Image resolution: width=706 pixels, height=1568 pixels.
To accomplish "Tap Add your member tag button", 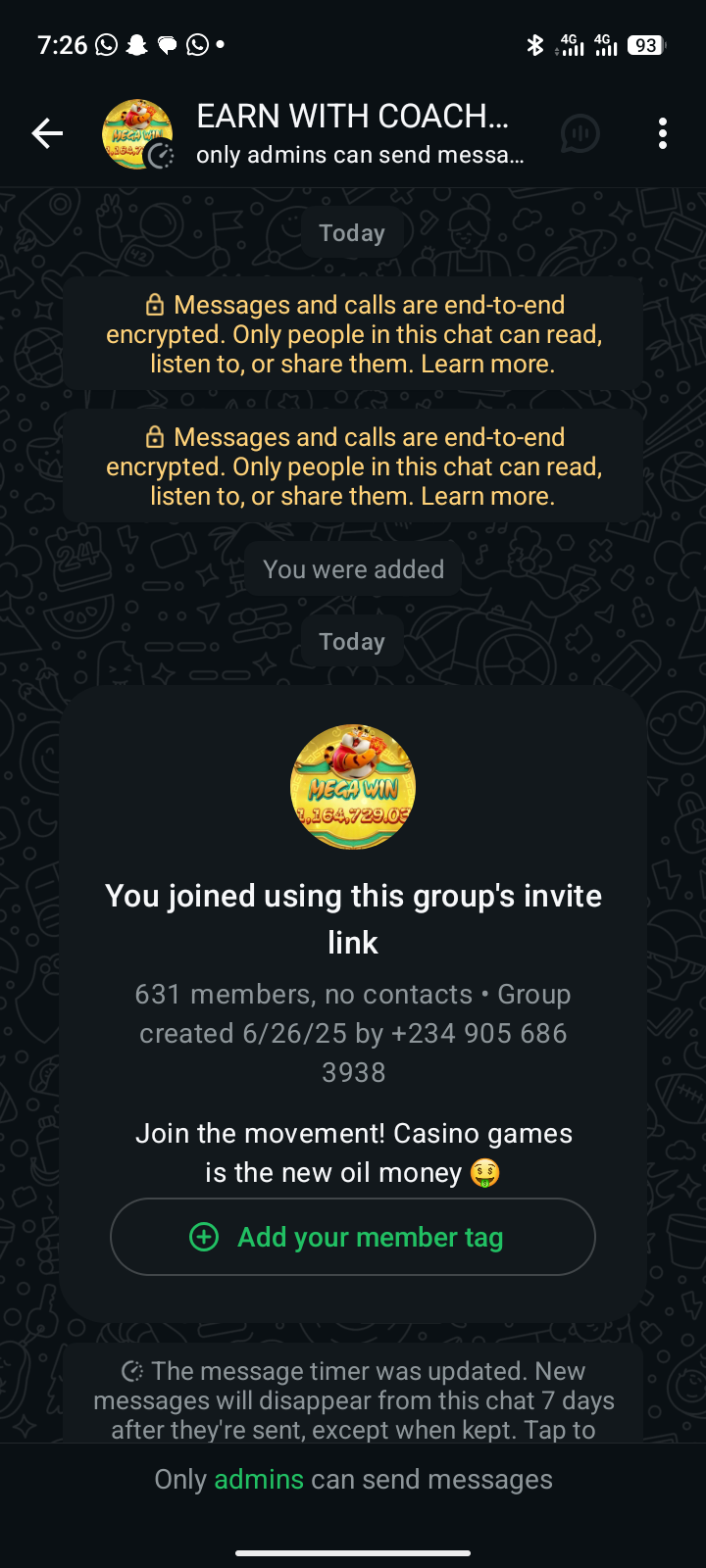I will [353, 1237].
